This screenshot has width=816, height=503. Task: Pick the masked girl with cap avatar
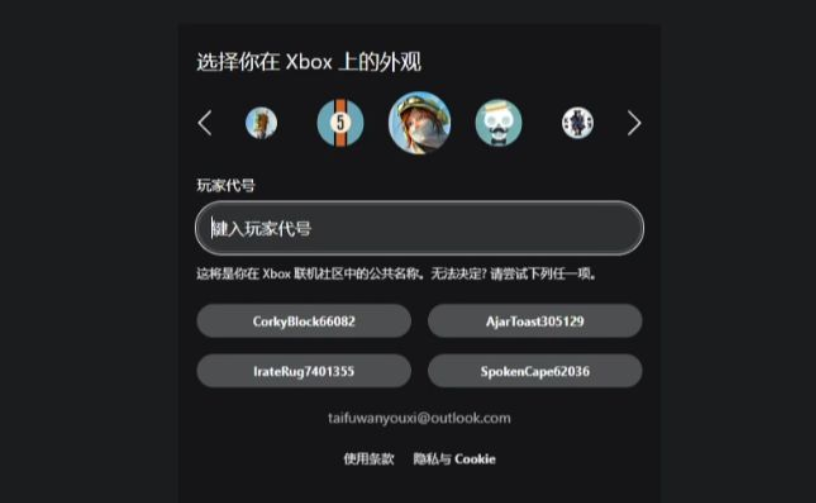(419, 123)
